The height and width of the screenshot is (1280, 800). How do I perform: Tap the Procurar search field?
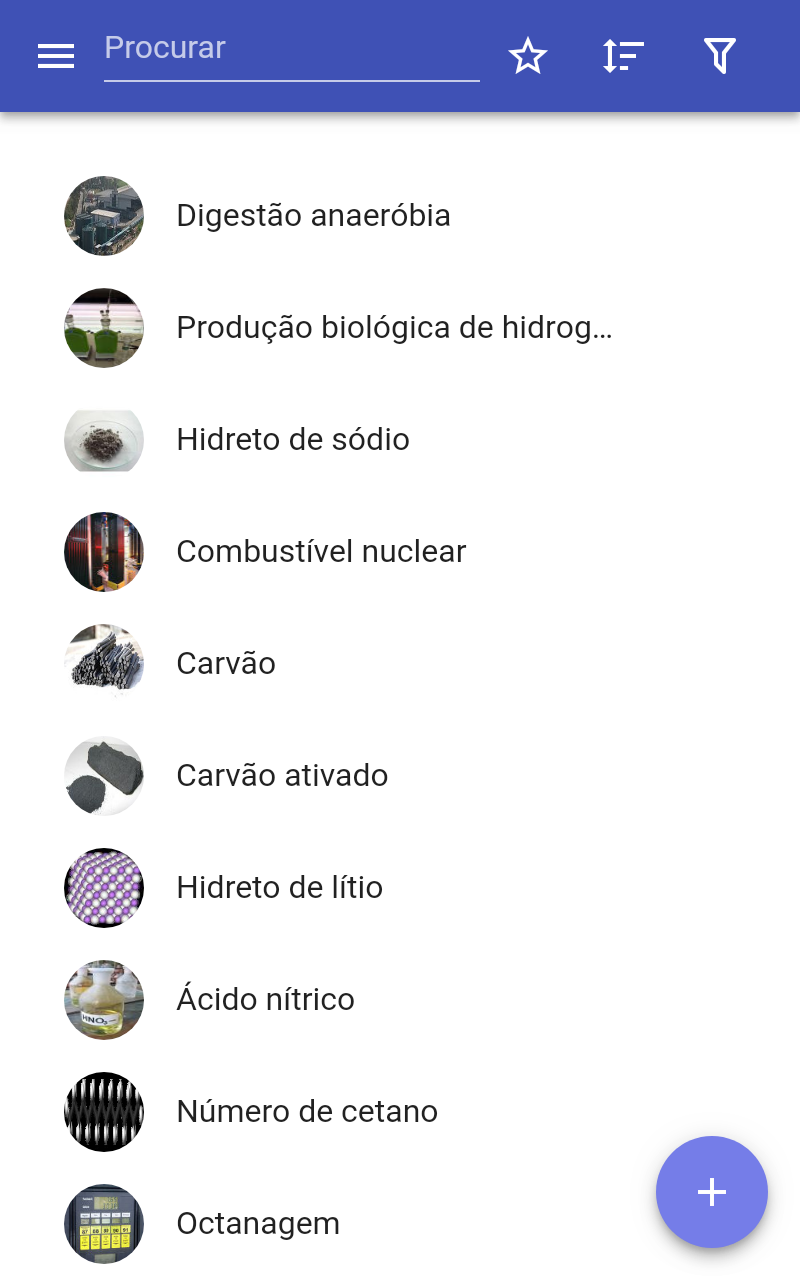[291, 50]
